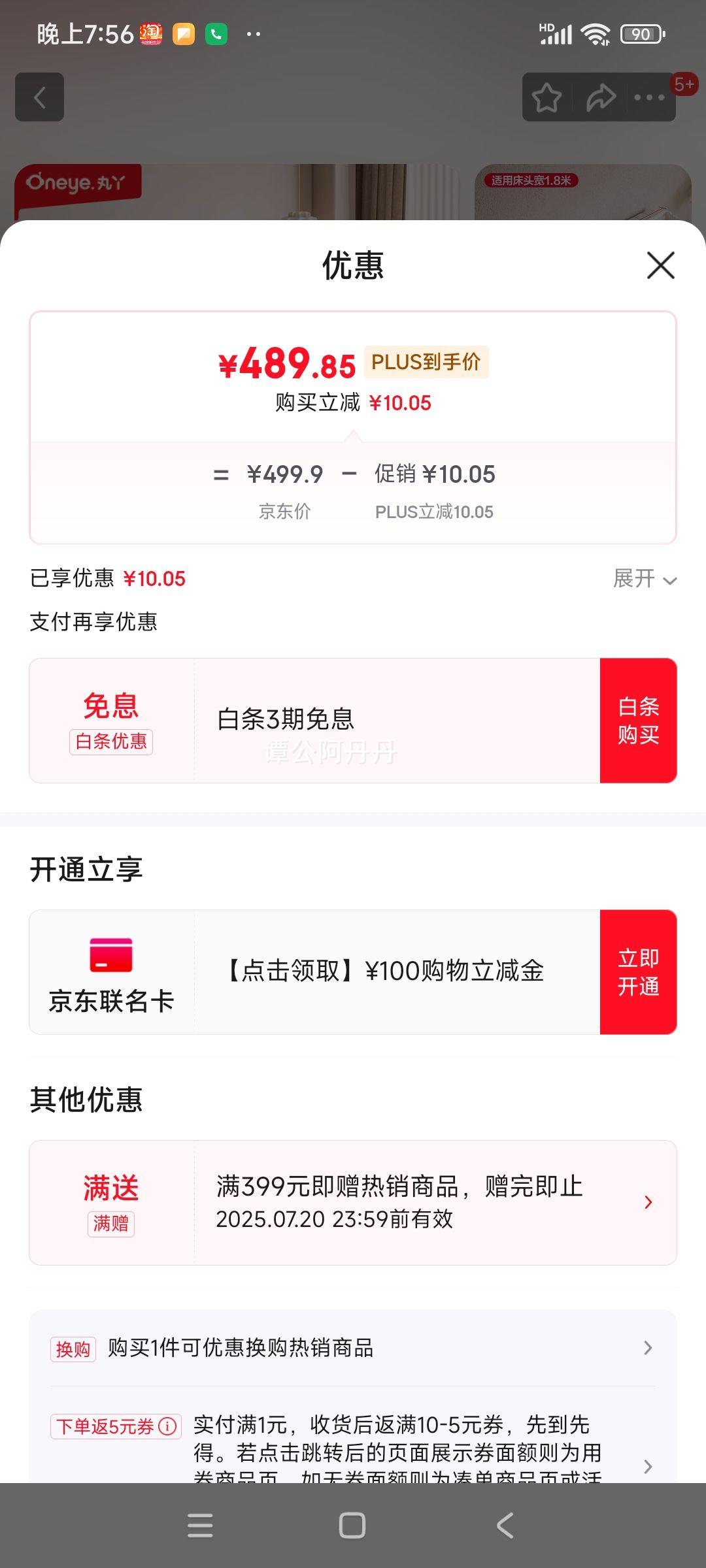Tap the 白条购买 button
The image size is (706, 1568).
(638, 720)
